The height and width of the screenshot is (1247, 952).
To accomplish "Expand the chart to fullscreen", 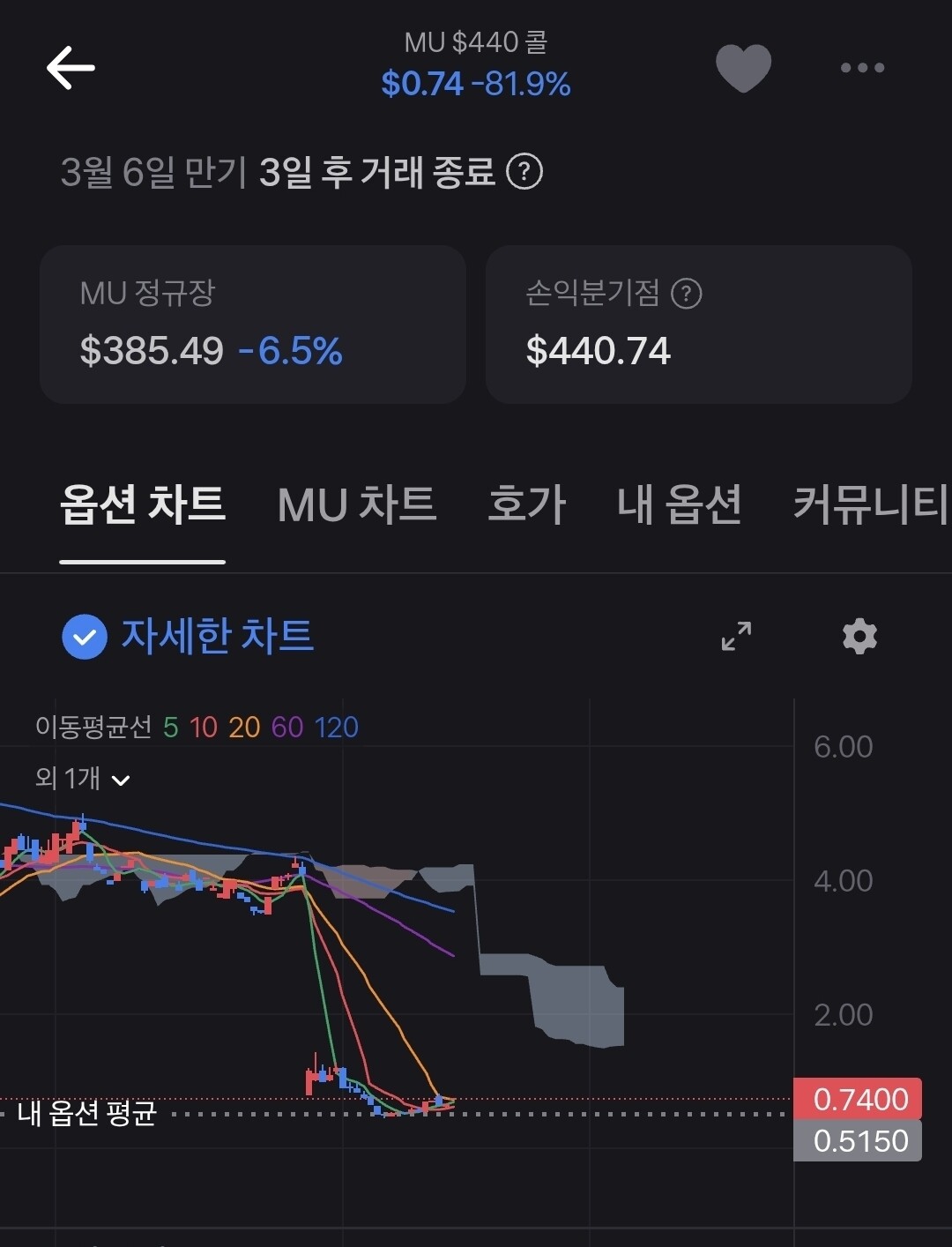I will tap(736, 636).
